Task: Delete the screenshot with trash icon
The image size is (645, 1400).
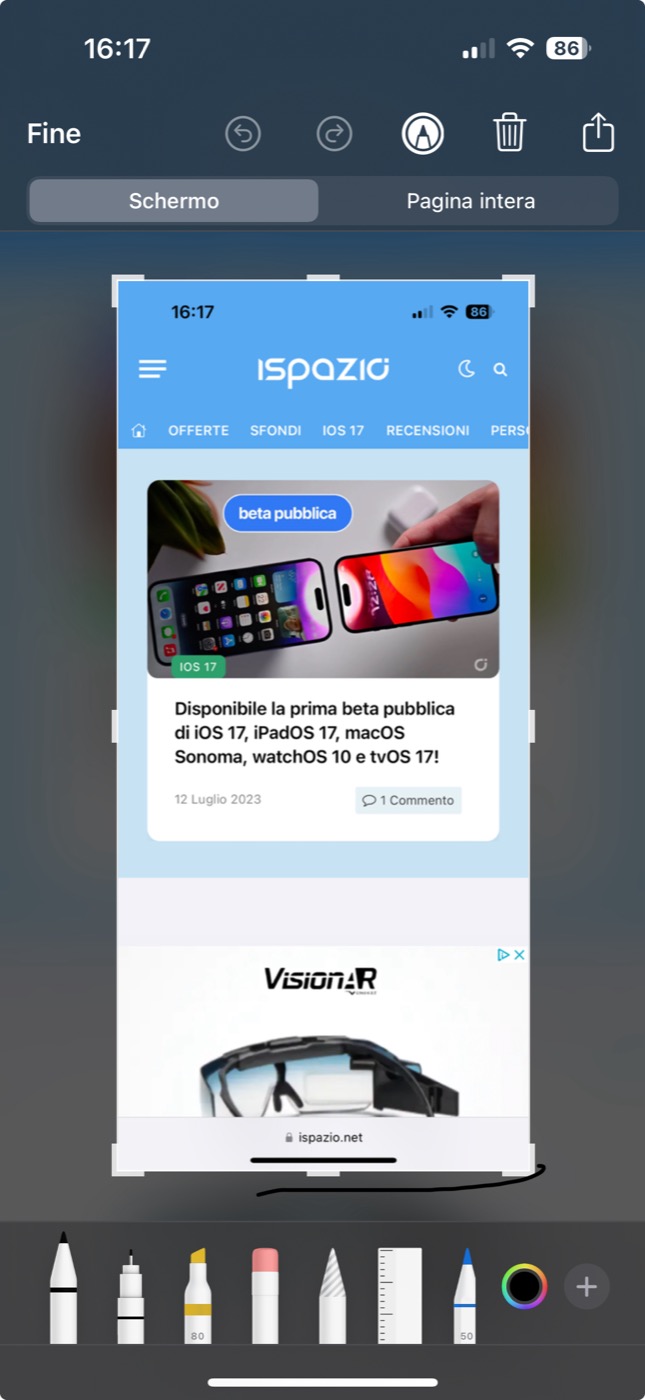Action: (510, 132)
